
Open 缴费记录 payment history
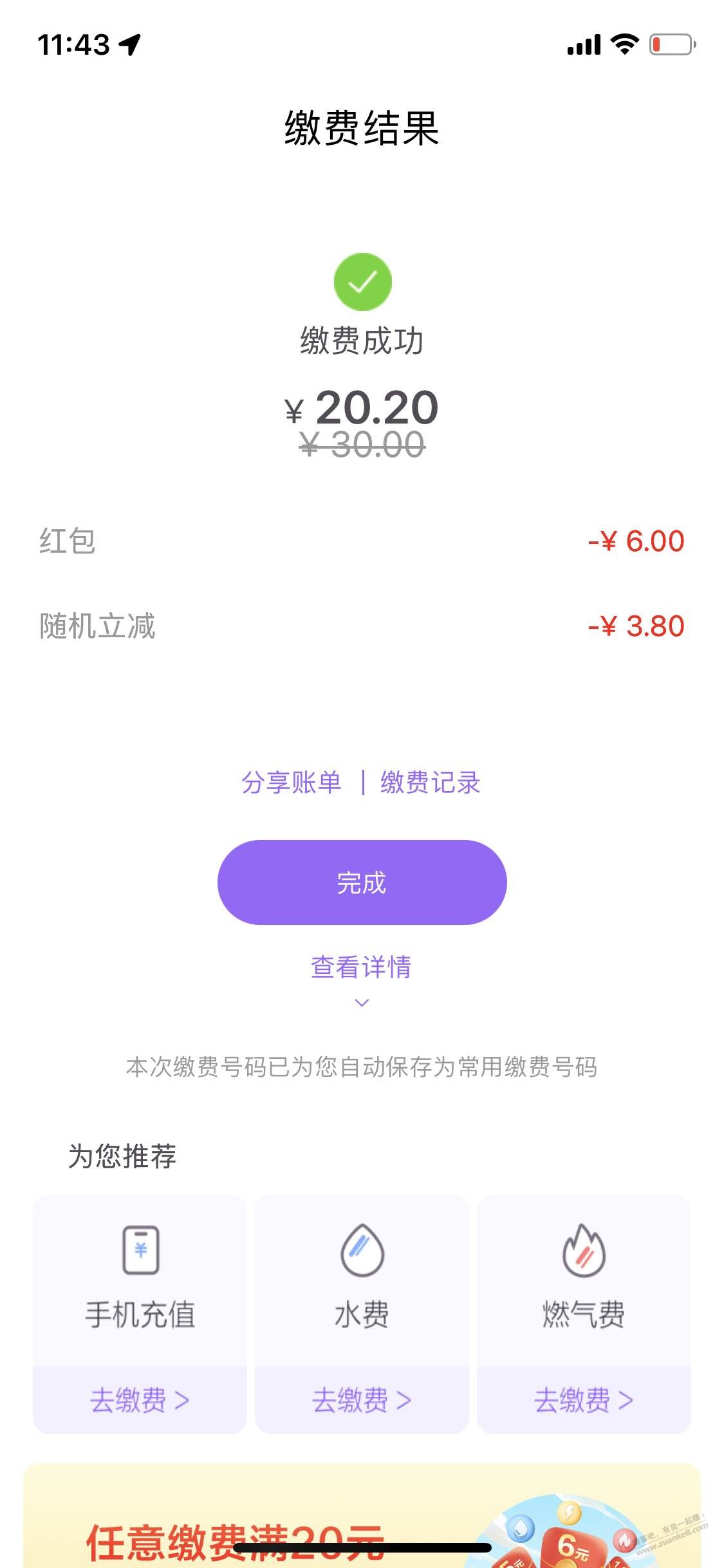coord(431,783)
